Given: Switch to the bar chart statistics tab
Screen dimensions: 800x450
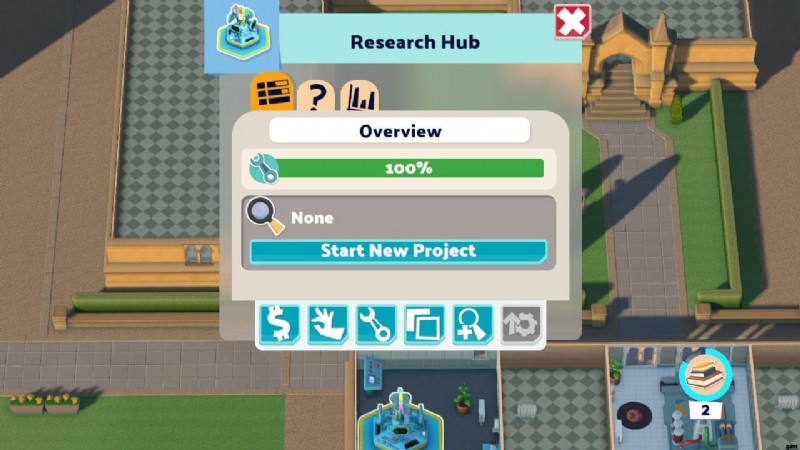Looking at the screenshot, I should click(x=358, y=97).
